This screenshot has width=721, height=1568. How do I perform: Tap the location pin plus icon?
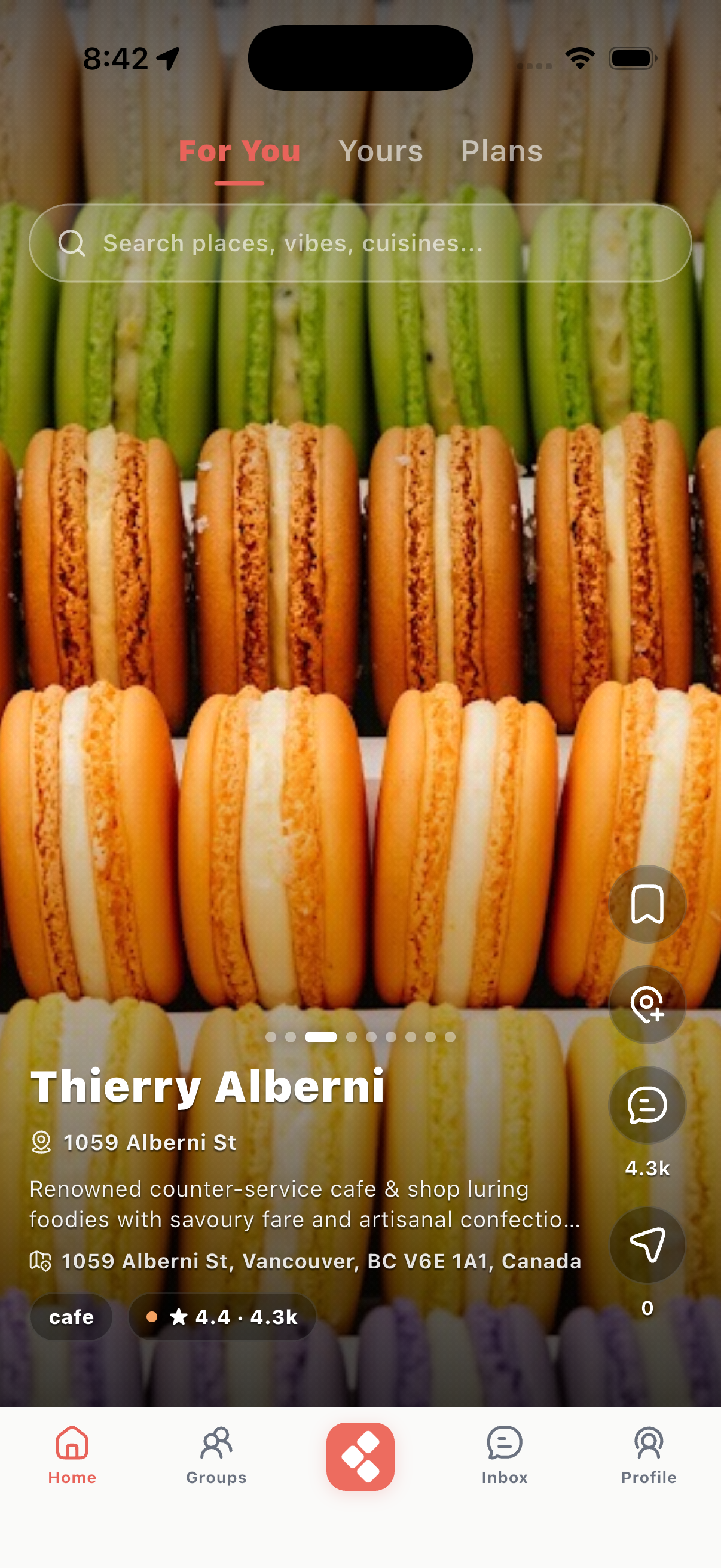pos(647,1005)
